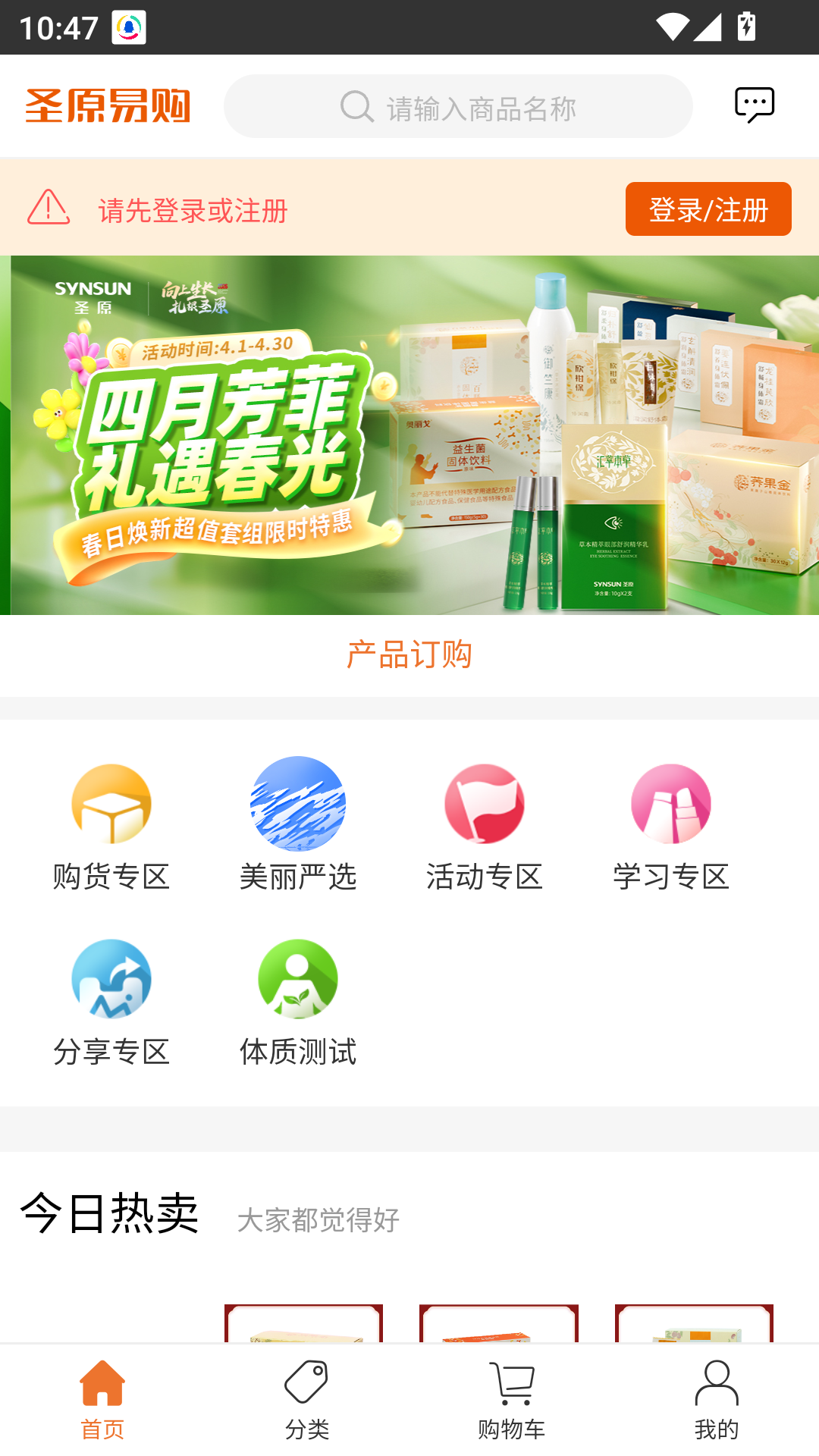Switch to the 分类 tab
The image size is (819, 1456).
(x=307, y=1400)
